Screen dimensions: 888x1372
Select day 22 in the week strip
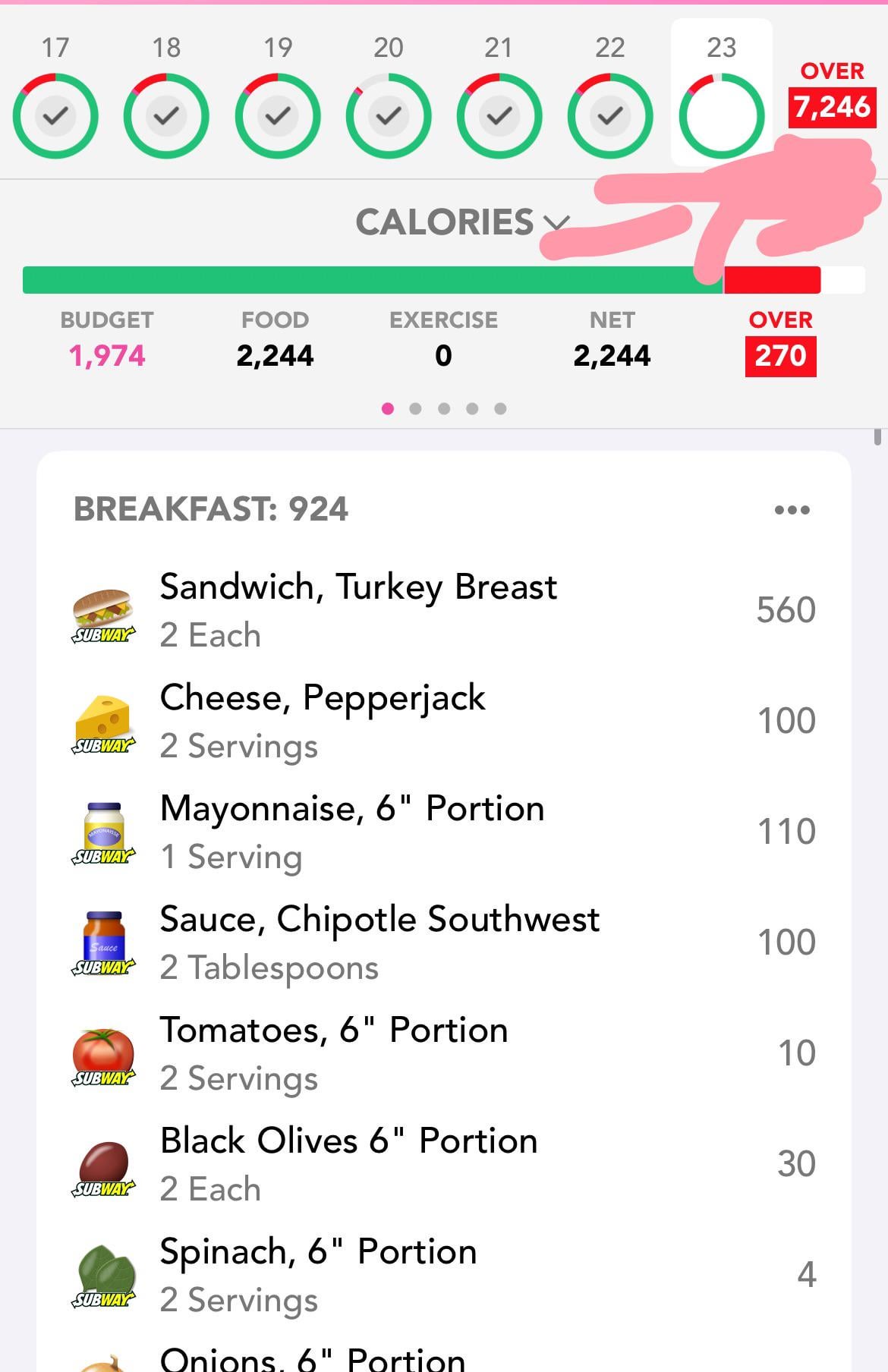[x=610, y=95]
